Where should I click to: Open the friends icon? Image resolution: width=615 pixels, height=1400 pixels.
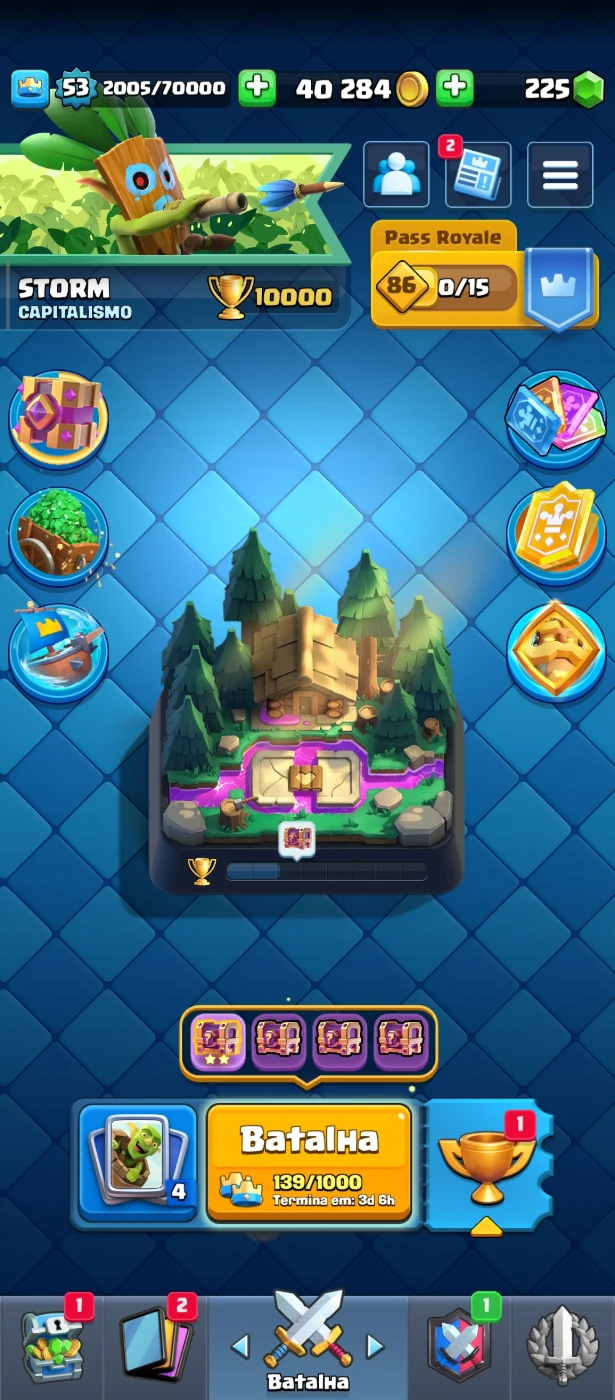tap(396, 175)
